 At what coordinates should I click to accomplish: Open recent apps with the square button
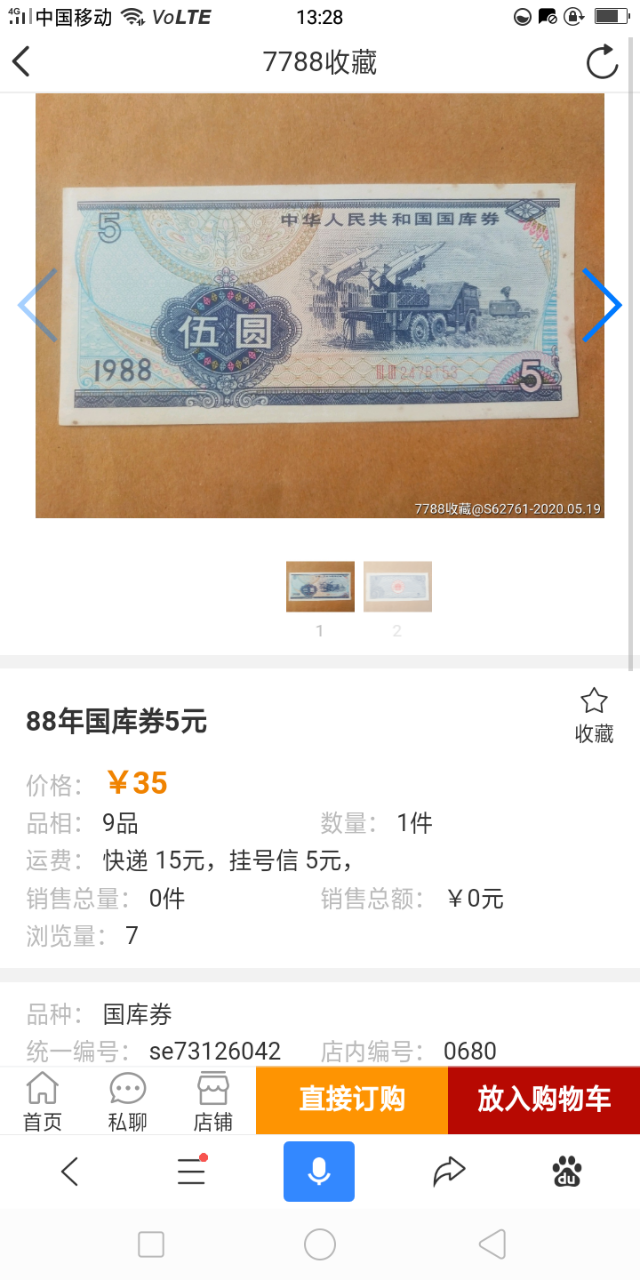[151, 1244]
